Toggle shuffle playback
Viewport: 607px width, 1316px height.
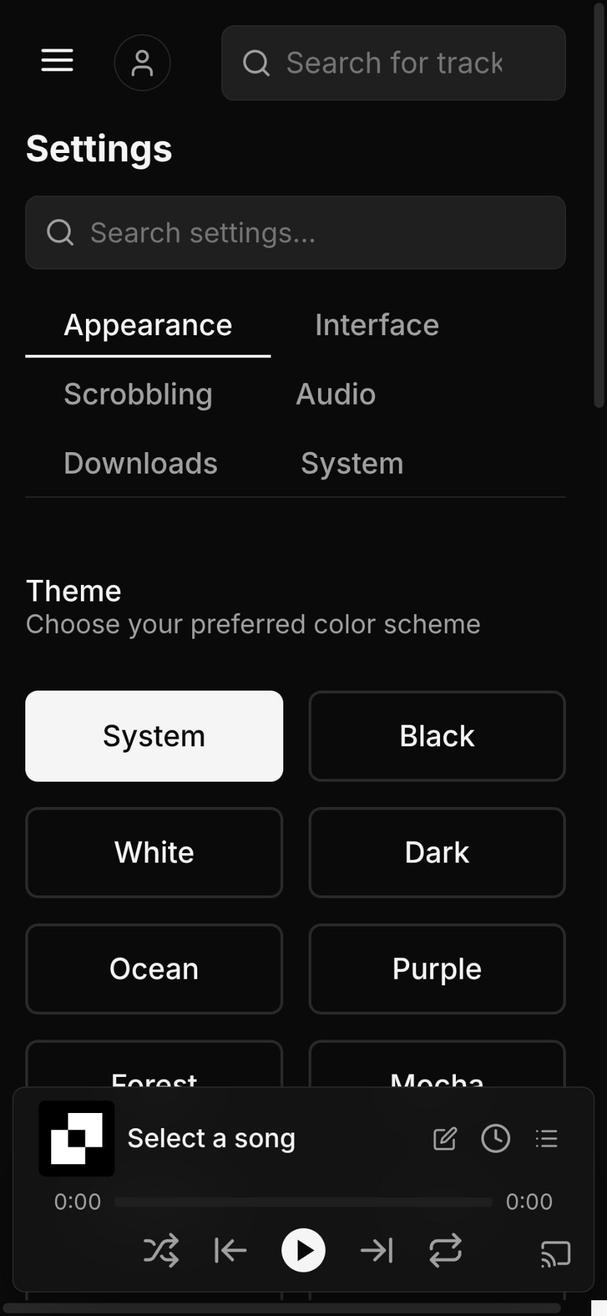161,1250
